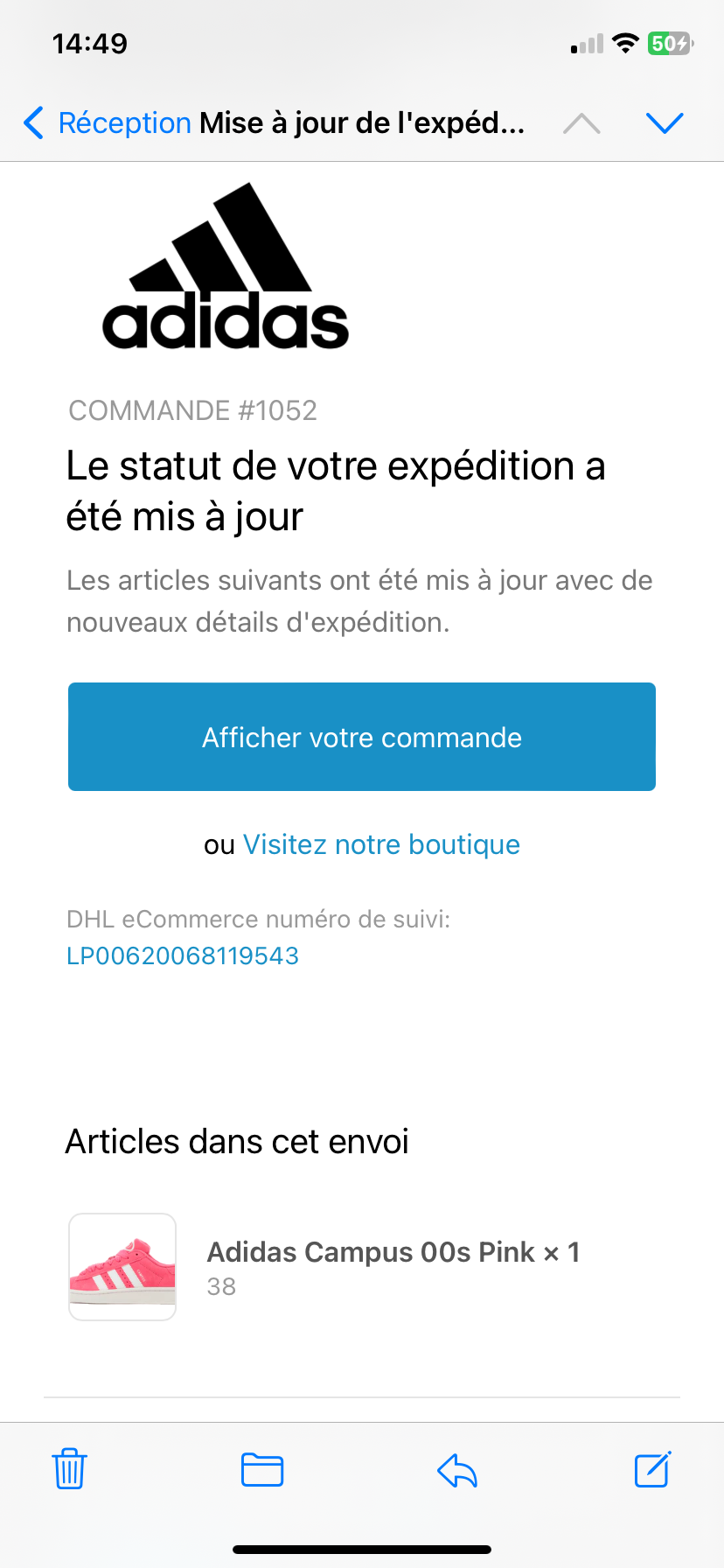Open the Visitez notre boutique link
The height and width of the screenshot is (1568, 724).
coord(381,844)
